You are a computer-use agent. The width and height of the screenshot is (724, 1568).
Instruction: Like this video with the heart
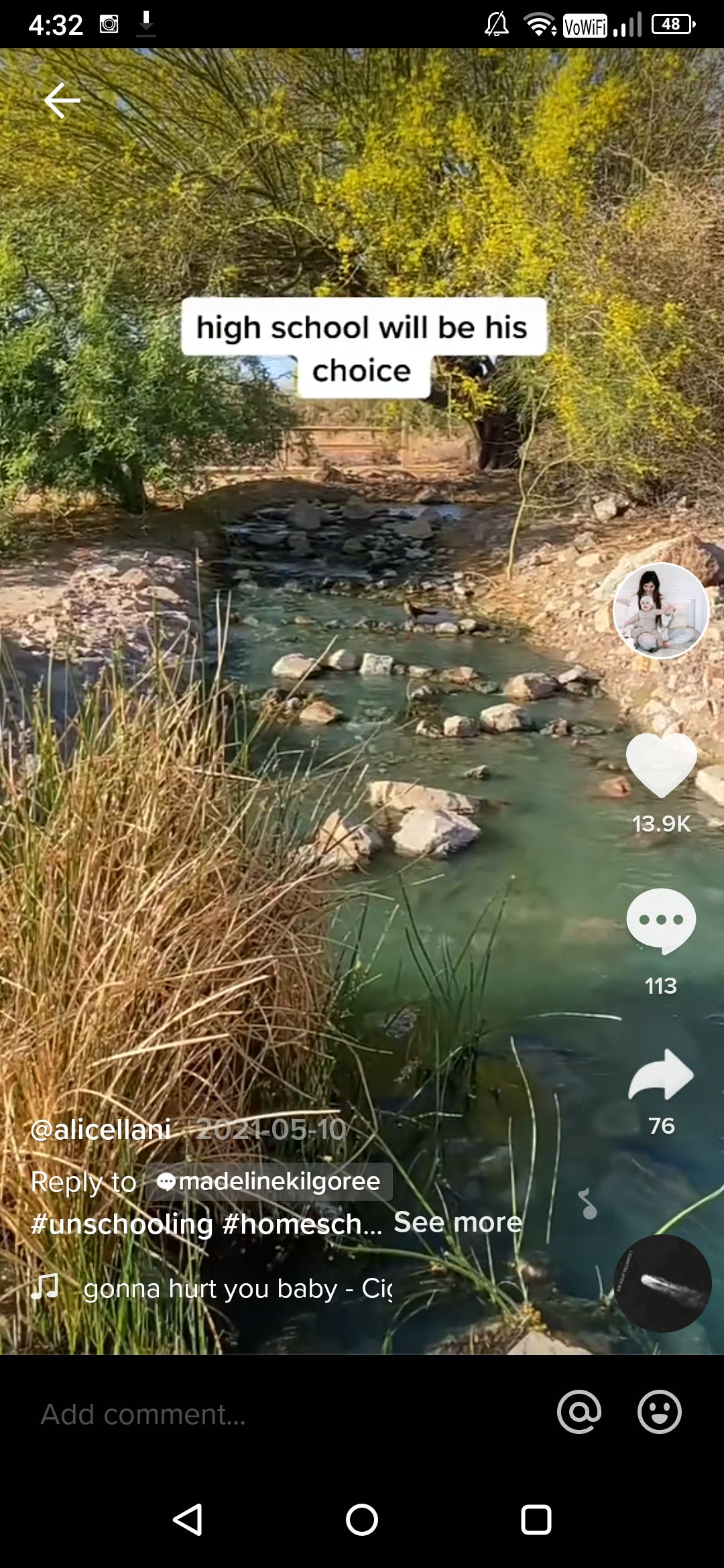click(x=661, y=765)
